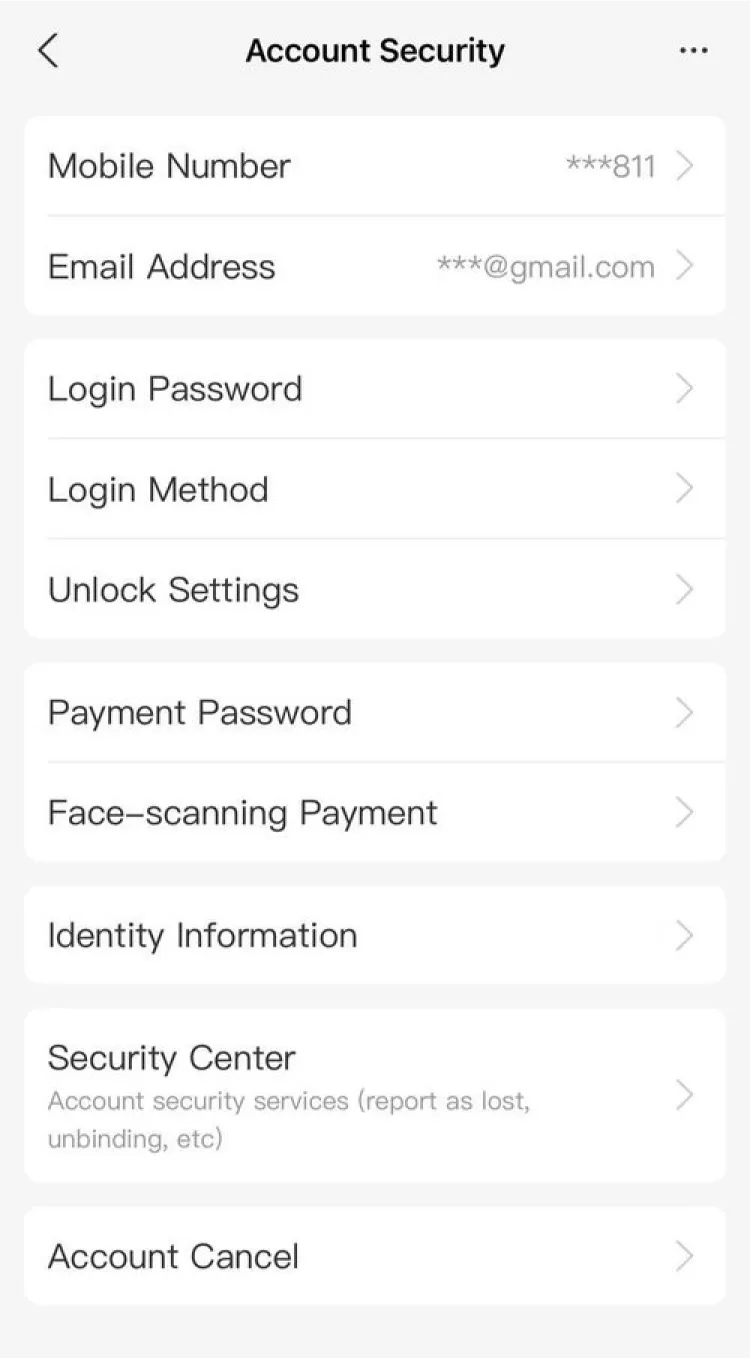Go back using the top-left arrow
The height and width of the screenshot is (1358, 750).
click(48, 50)
